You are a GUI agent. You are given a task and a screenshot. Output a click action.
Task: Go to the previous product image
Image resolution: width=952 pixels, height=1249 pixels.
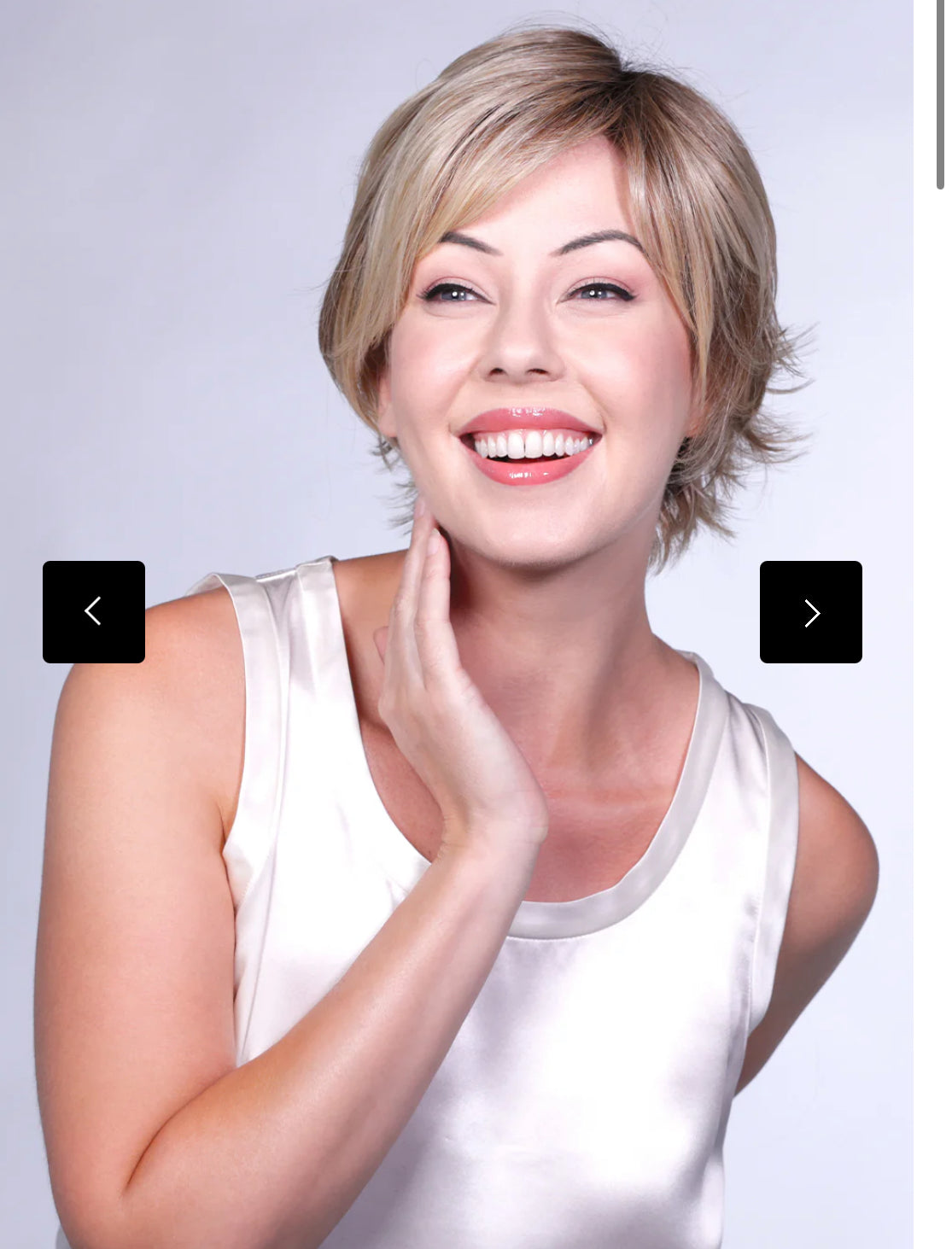[94, 611]
